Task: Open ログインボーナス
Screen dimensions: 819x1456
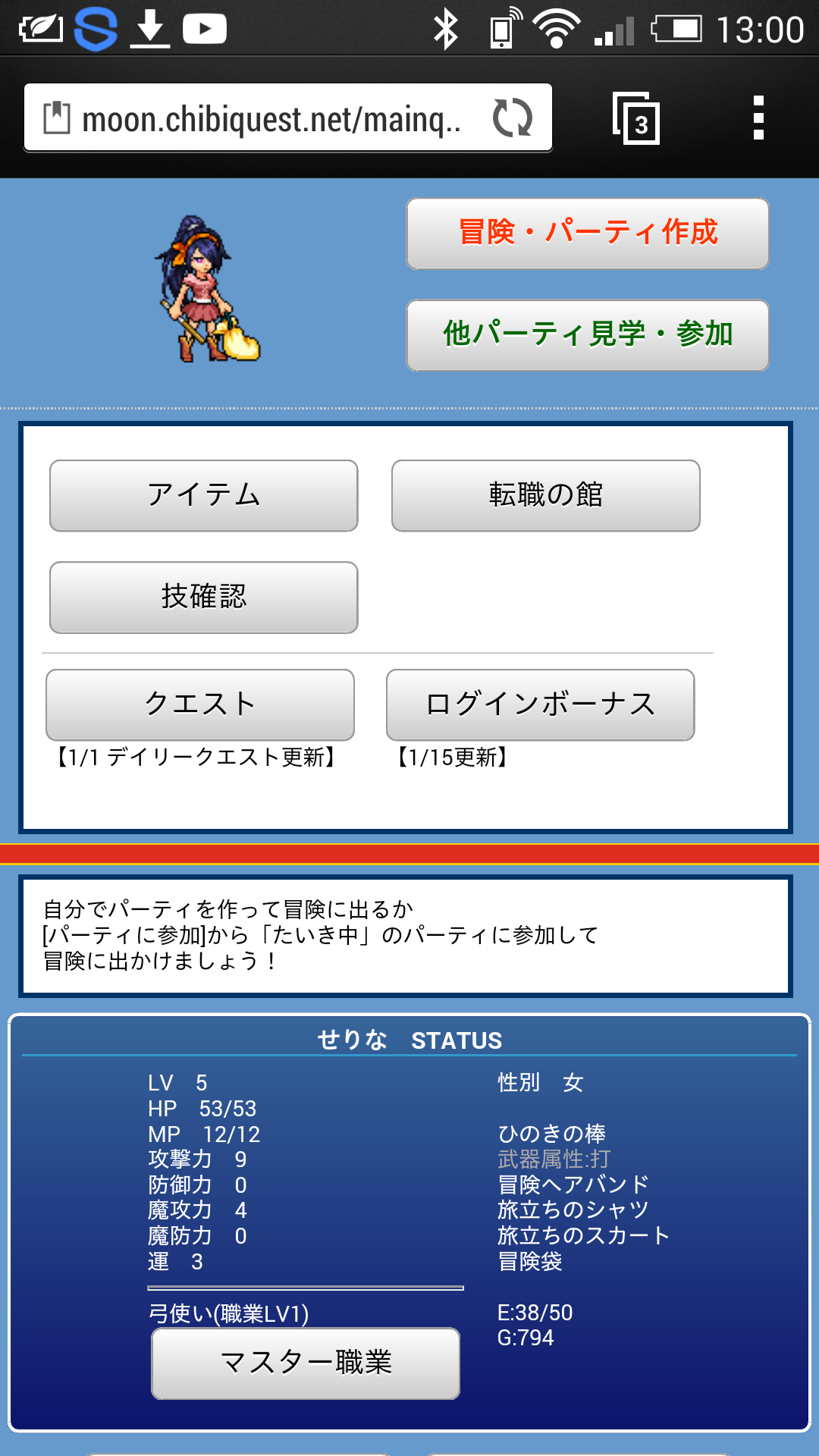Action: [540, 704]
